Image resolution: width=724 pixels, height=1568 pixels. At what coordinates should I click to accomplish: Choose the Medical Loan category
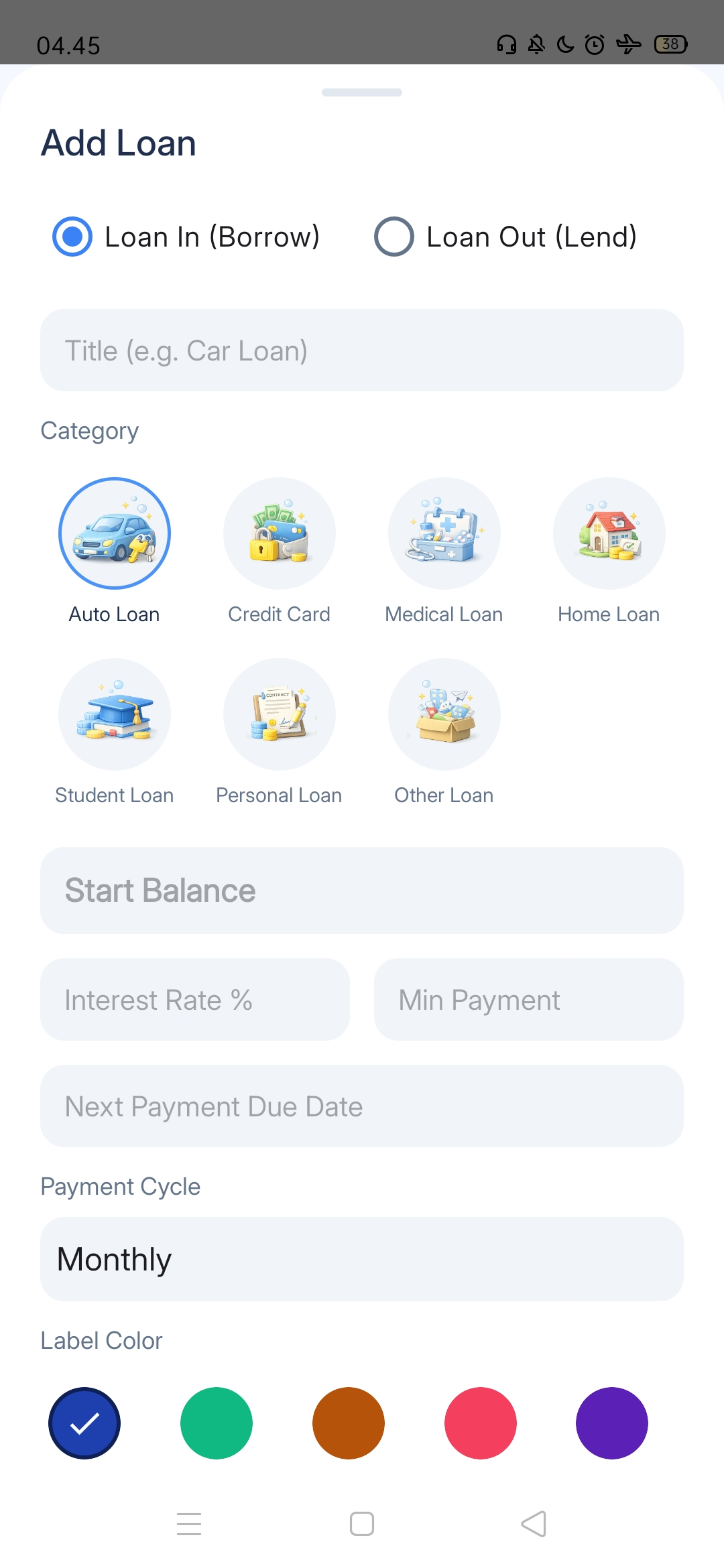pyautogui.click(x=444, y=533)
